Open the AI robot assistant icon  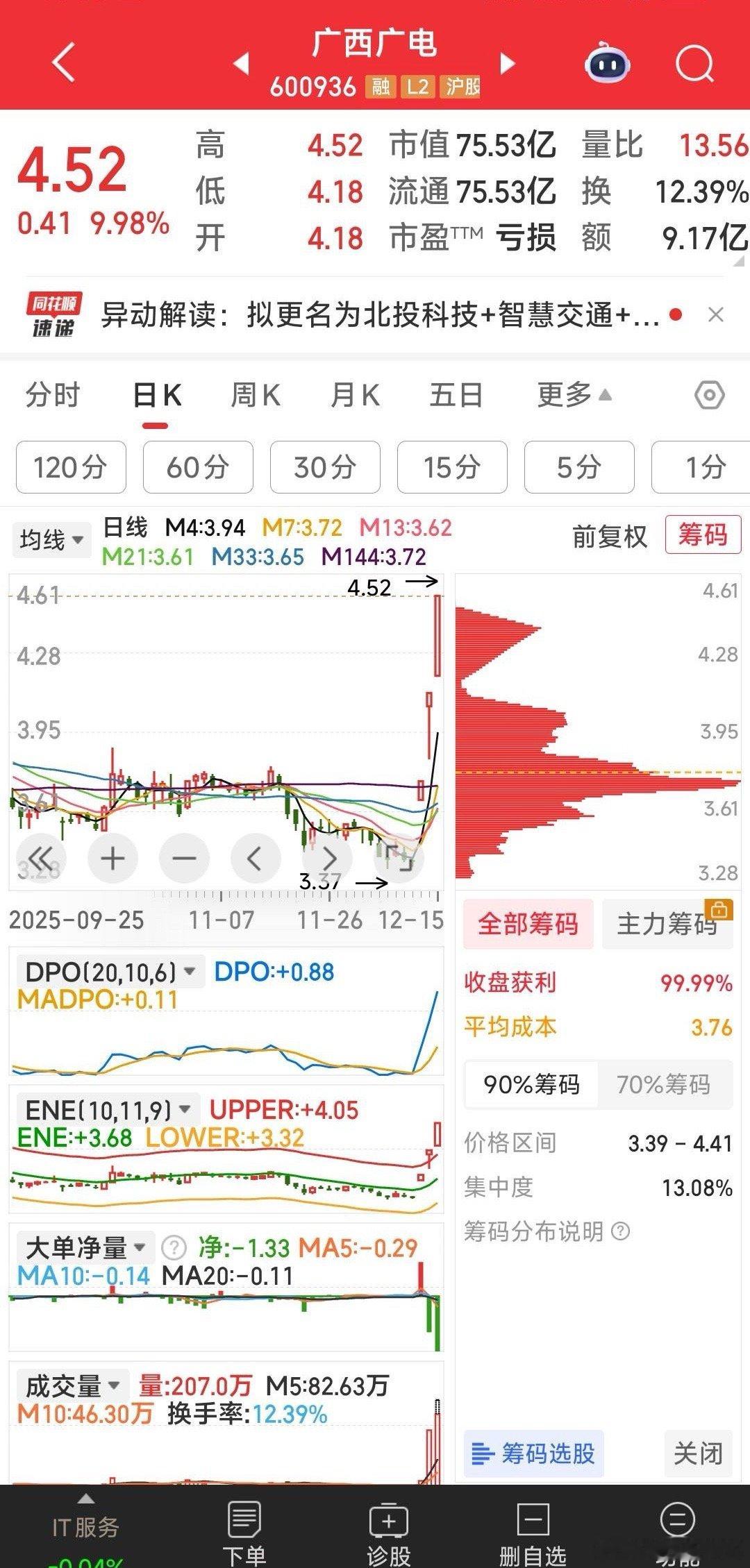tap(607, 65)
